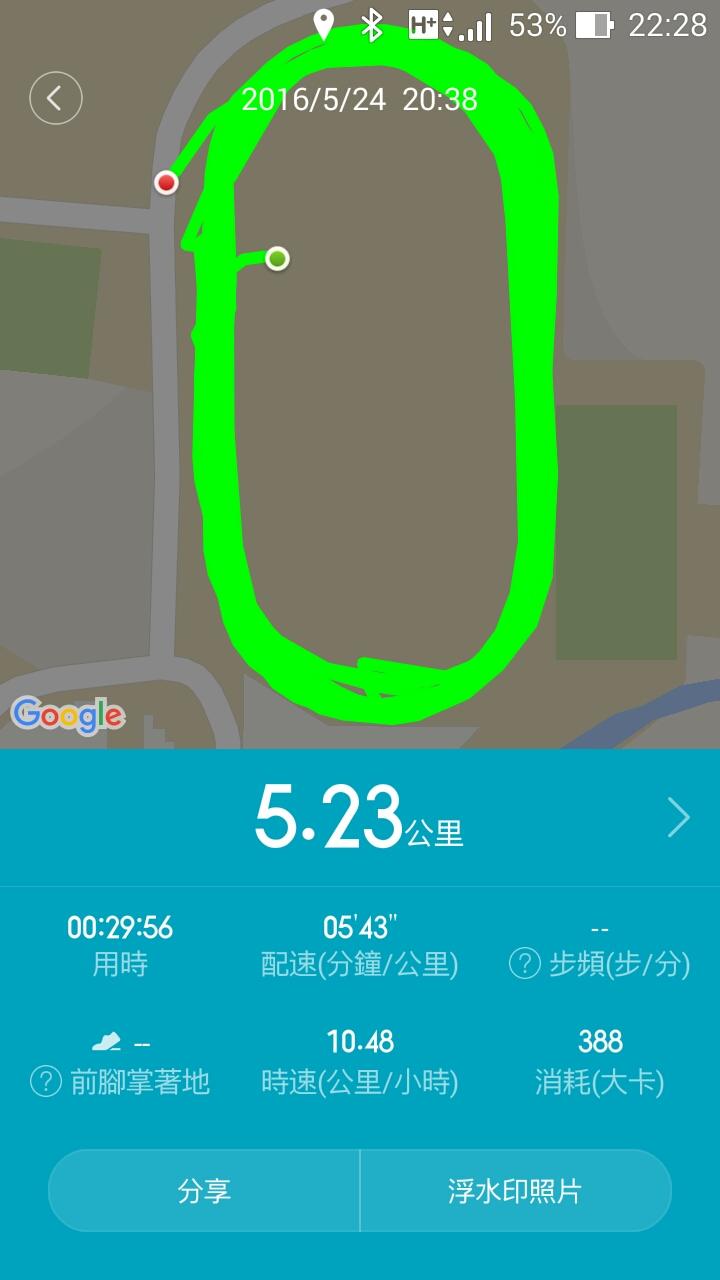The width and height of the screenshot is (720, 1280).
Task: Show help for 步頻 cadence
Action: coord(526,965)
